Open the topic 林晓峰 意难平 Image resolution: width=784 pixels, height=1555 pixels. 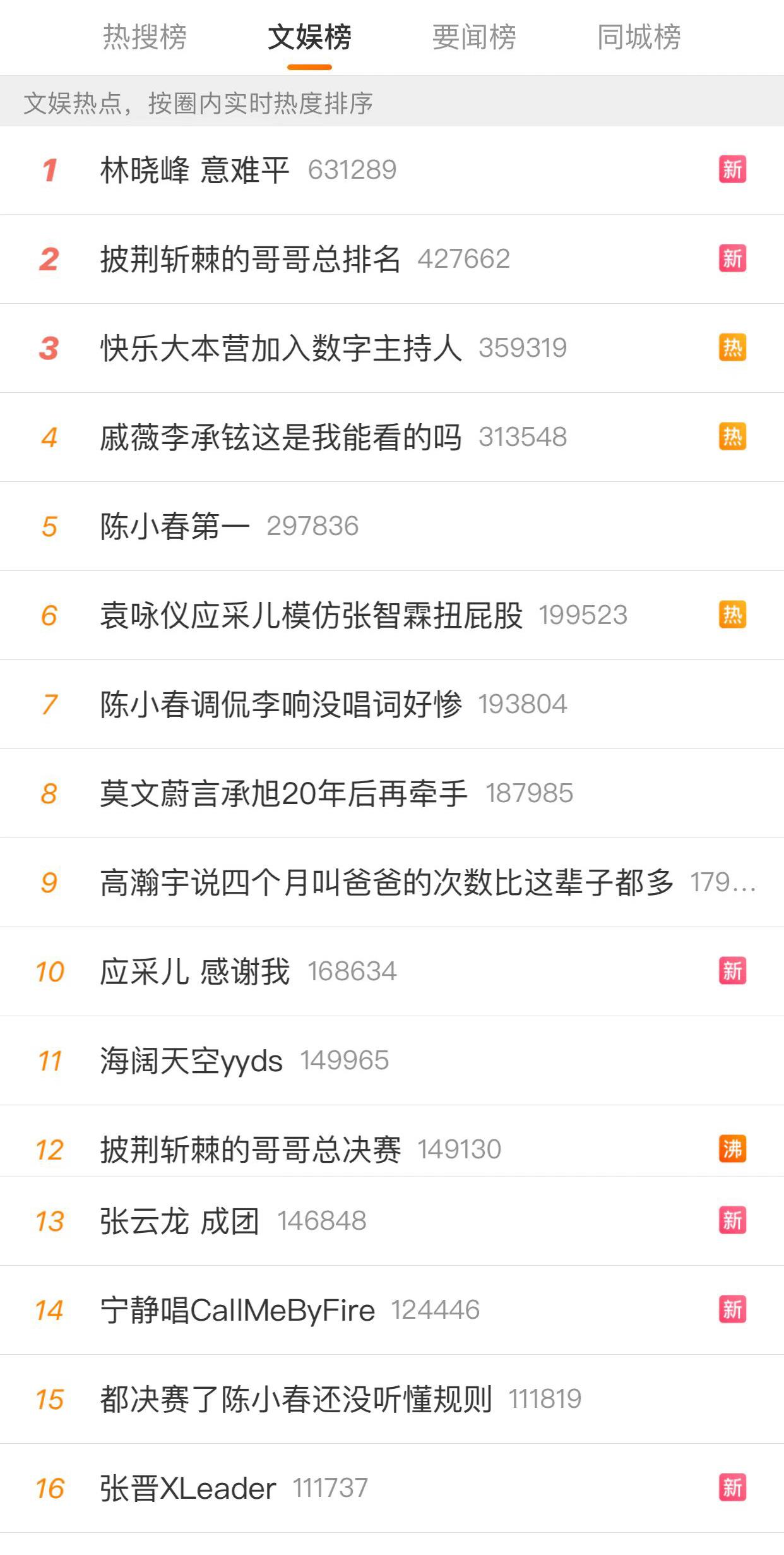coord(392,170)
